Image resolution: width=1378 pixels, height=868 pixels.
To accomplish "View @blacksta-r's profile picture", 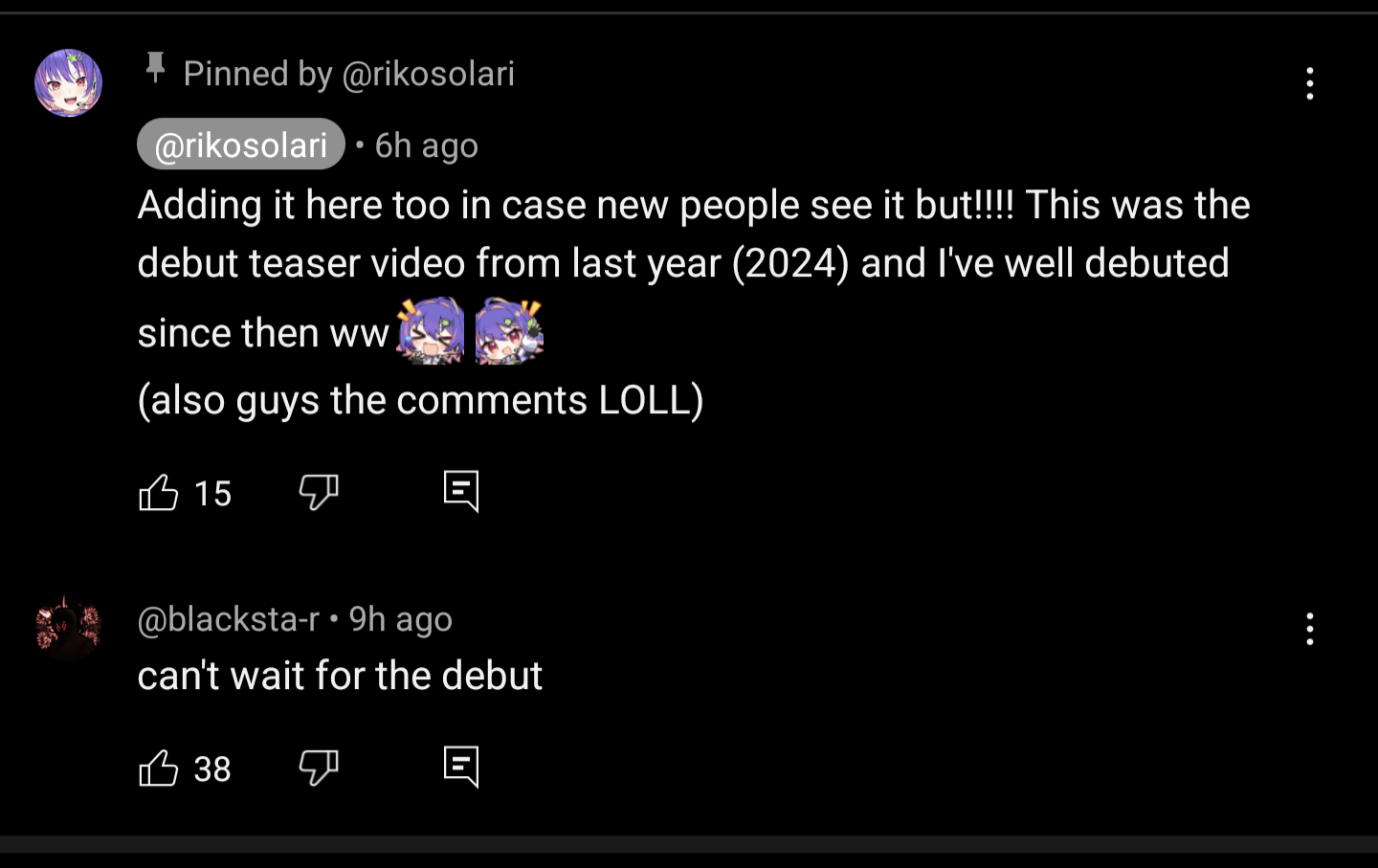I will (68, 628).
